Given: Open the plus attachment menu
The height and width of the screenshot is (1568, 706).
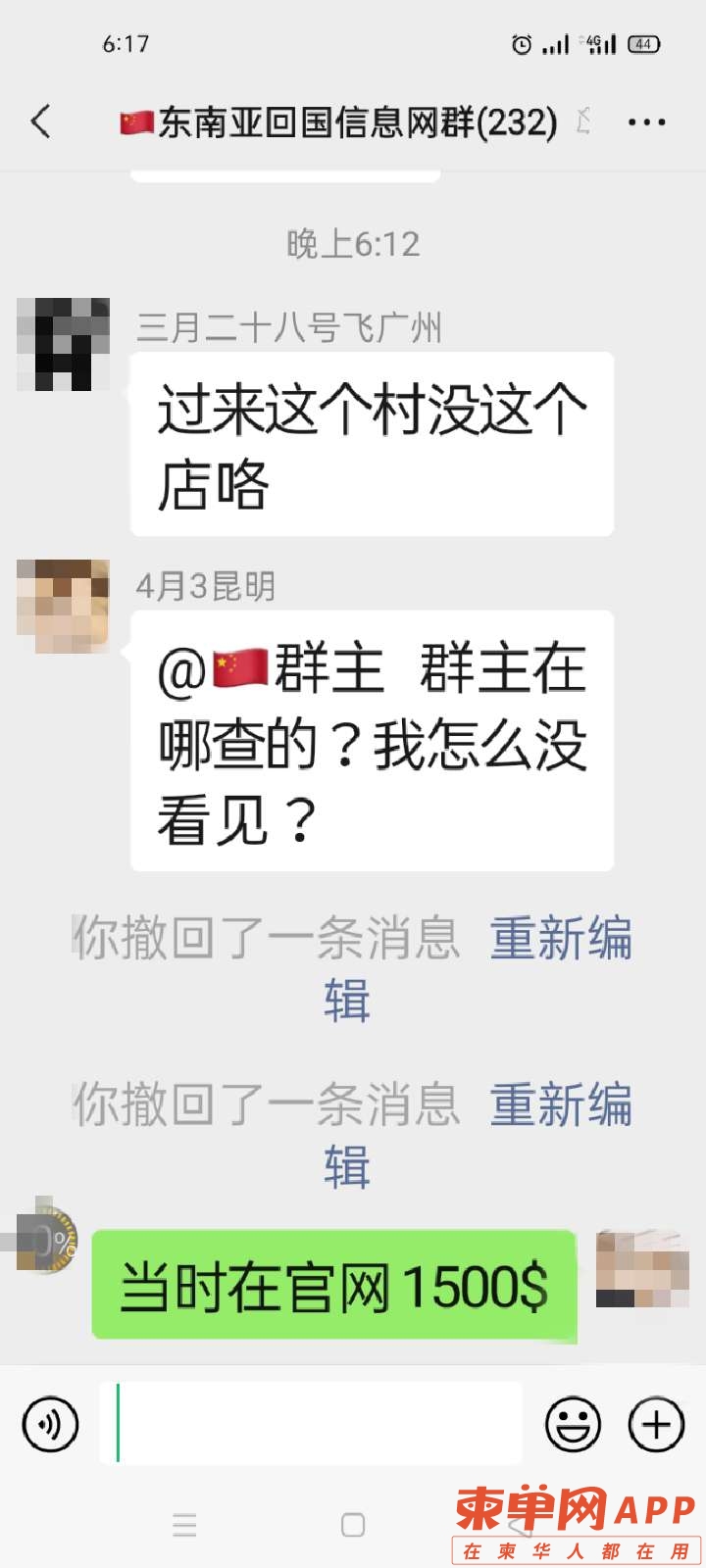Looking at the screenshot, I should point(656,1424).
